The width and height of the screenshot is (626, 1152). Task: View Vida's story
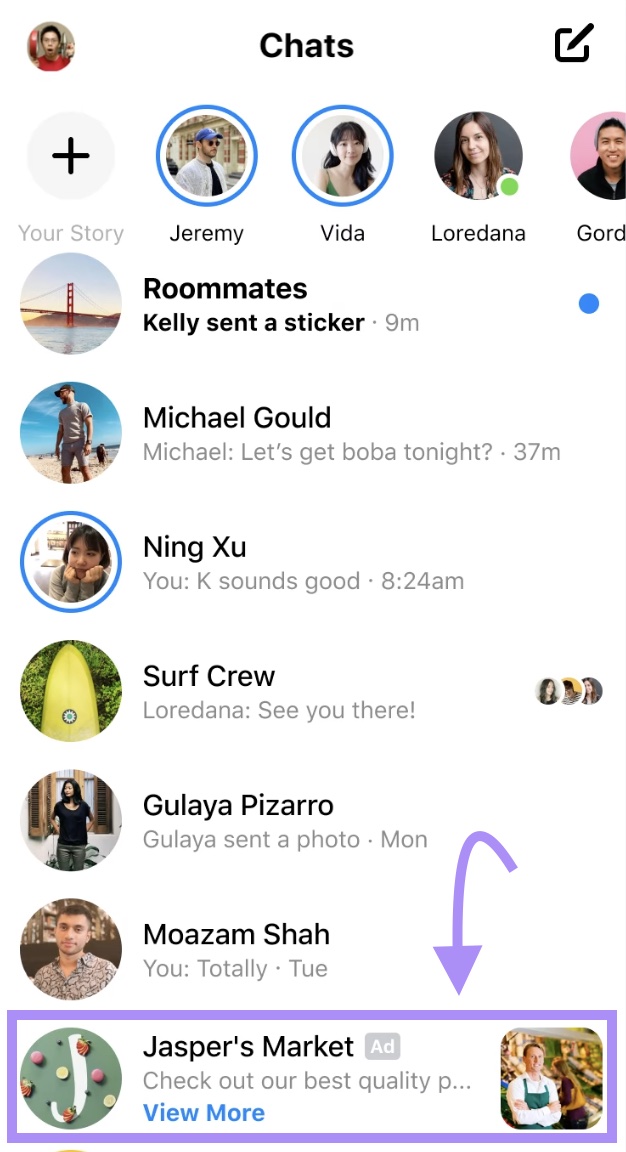point(342,156)
